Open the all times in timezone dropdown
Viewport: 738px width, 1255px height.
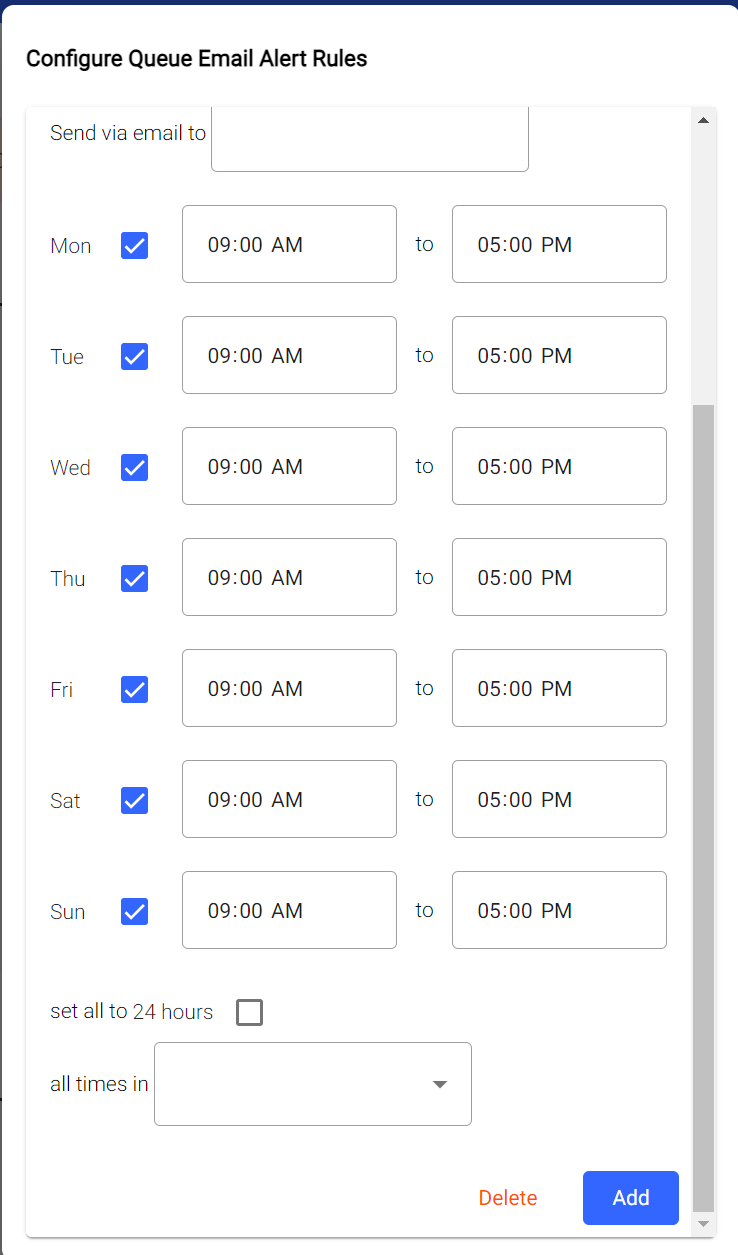312,1084
